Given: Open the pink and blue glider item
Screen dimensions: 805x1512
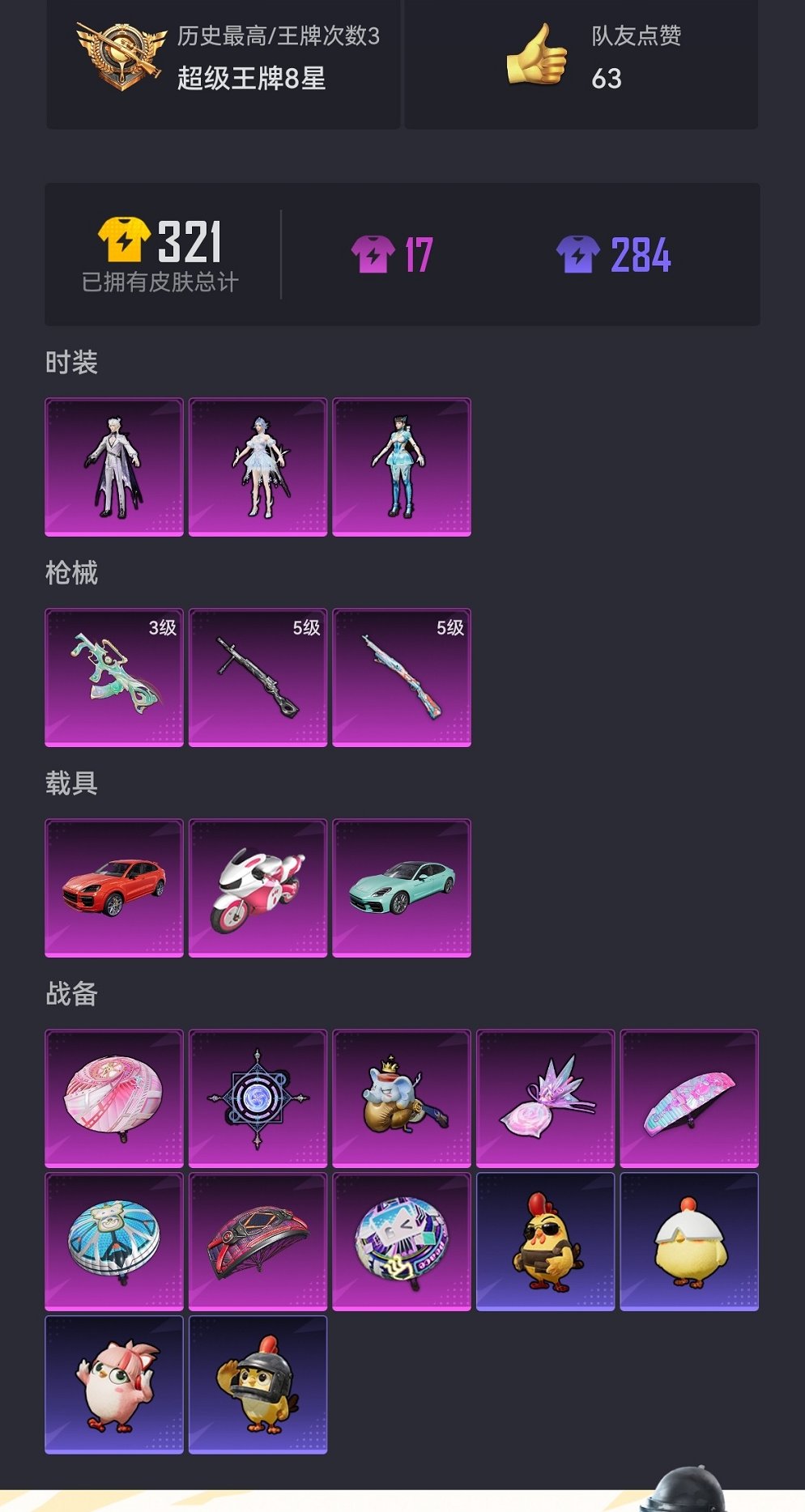Looking at the screenshot, I should [x=689, y=1098].
